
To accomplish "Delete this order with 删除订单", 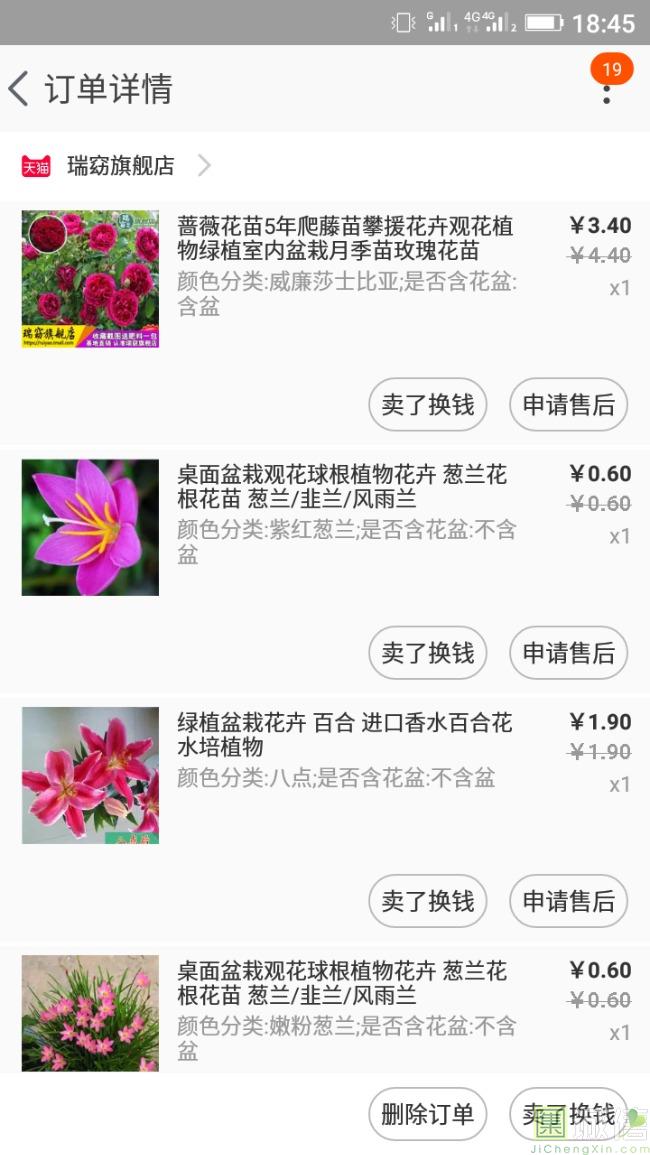I will point(427,1114).
